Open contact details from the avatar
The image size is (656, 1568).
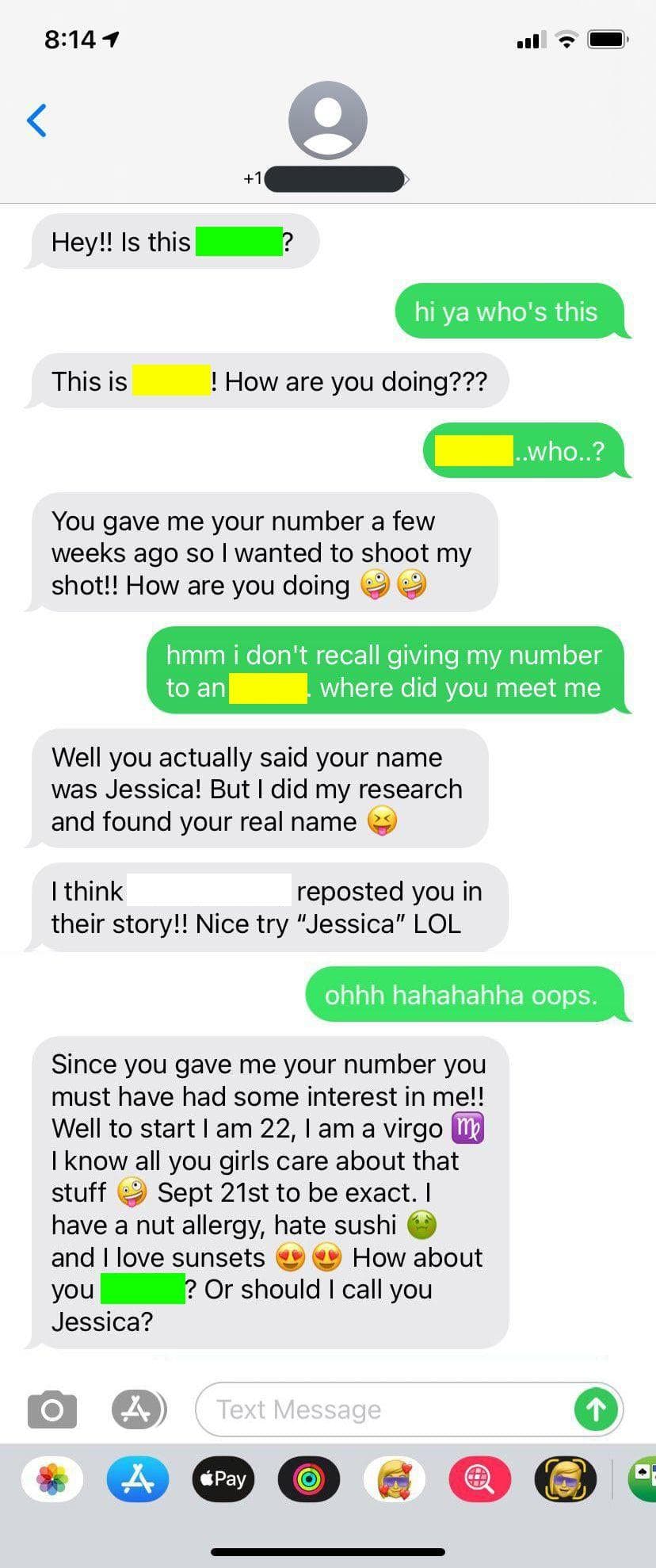point(327,120)
